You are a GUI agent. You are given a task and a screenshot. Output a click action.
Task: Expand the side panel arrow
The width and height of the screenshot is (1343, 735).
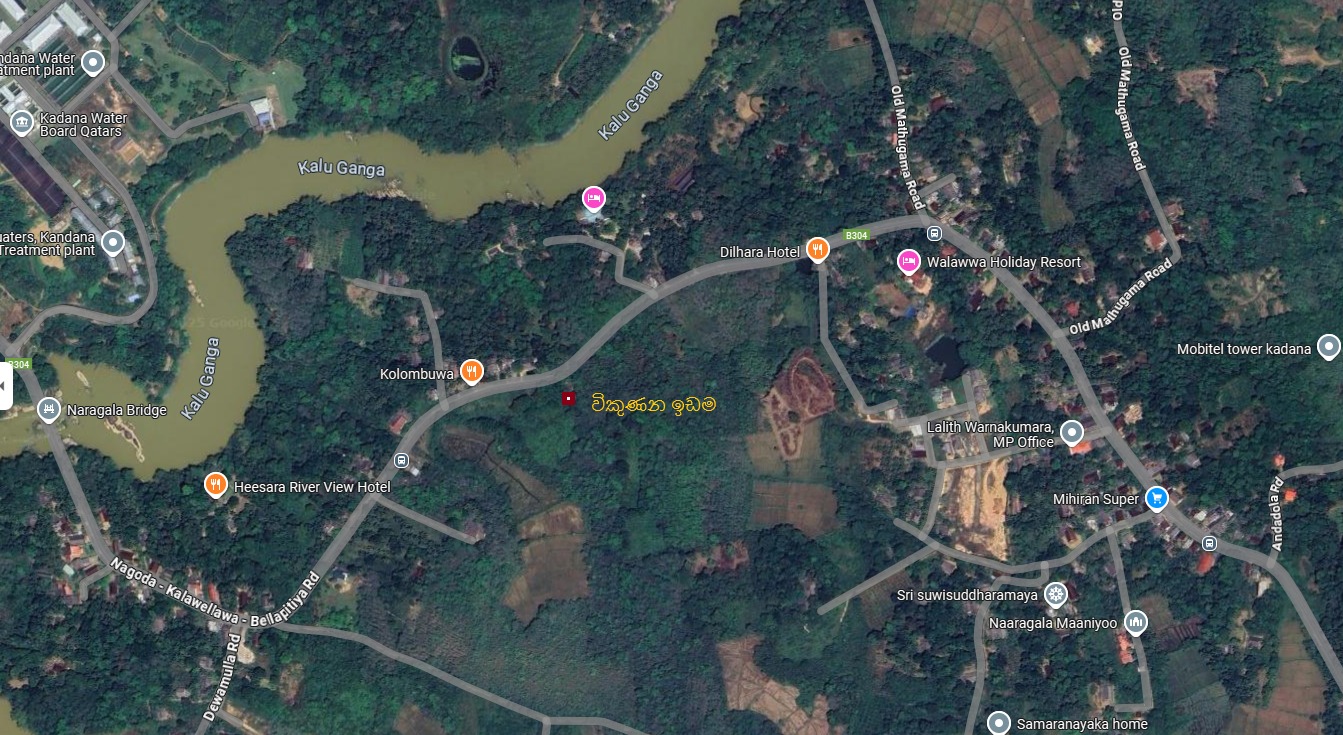[5, 385]
